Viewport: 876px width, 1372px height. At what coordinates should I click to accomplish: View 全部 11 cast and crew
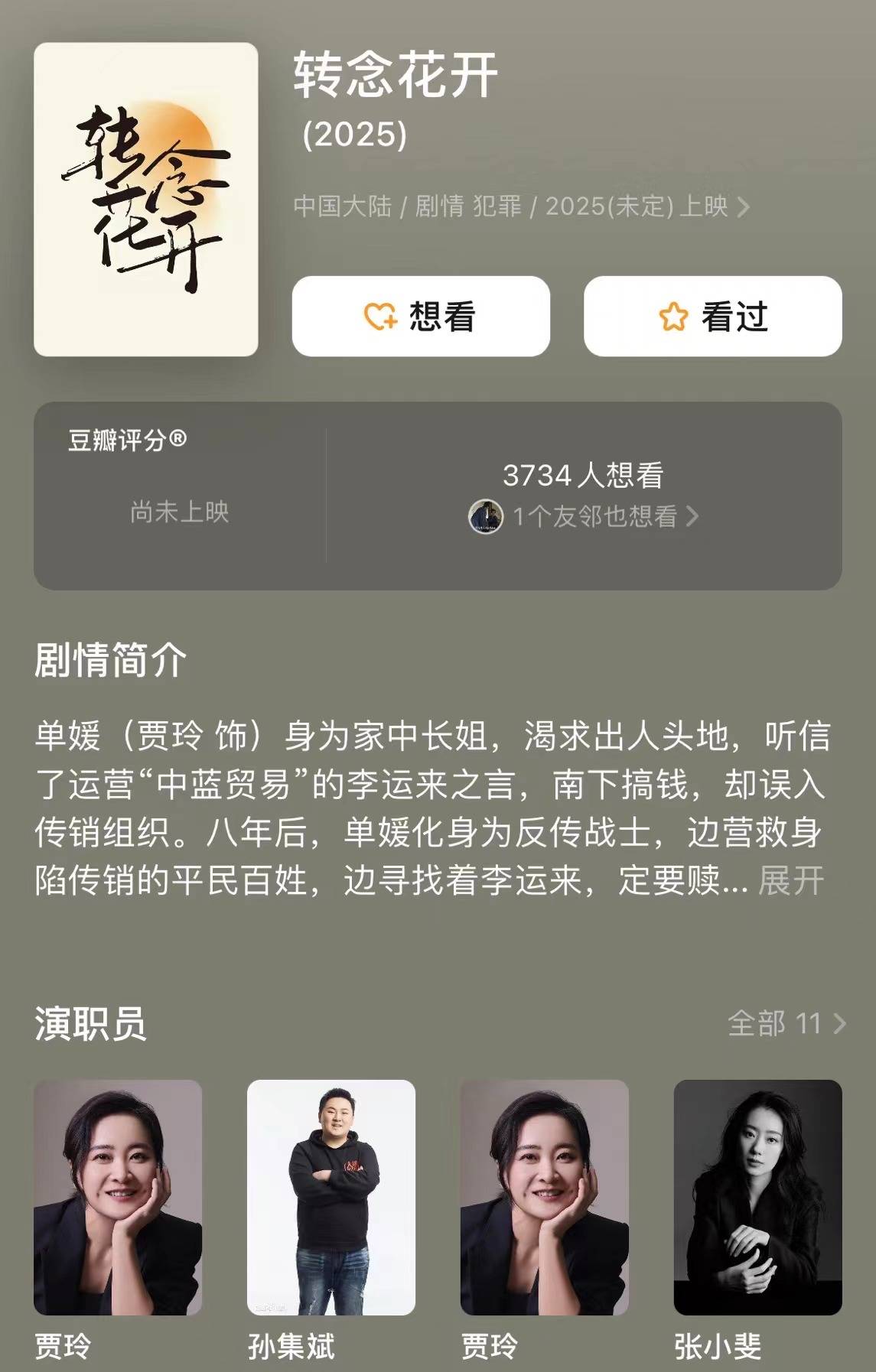point(786,1023)
